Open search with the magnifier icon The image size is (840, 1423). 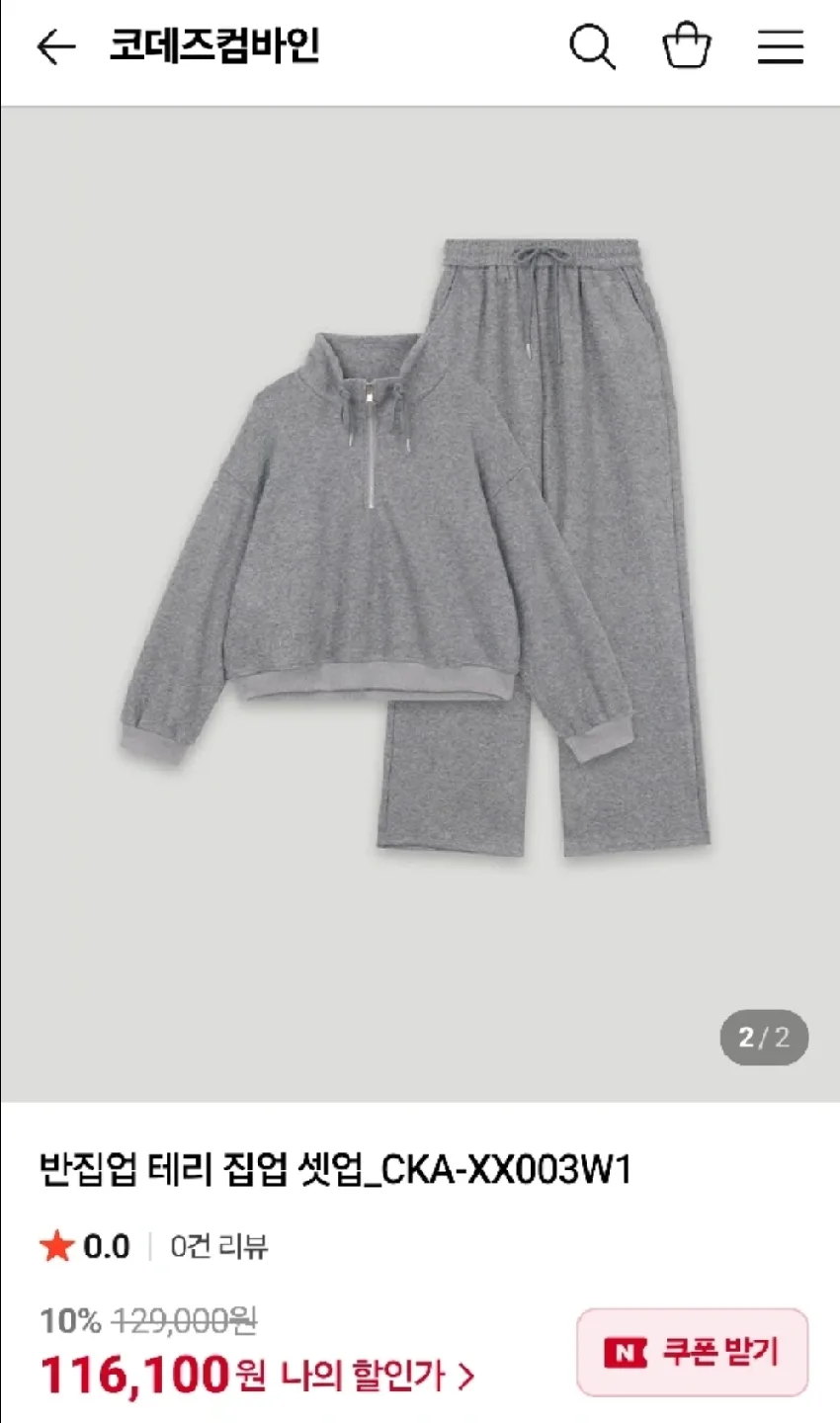point(592,46)
